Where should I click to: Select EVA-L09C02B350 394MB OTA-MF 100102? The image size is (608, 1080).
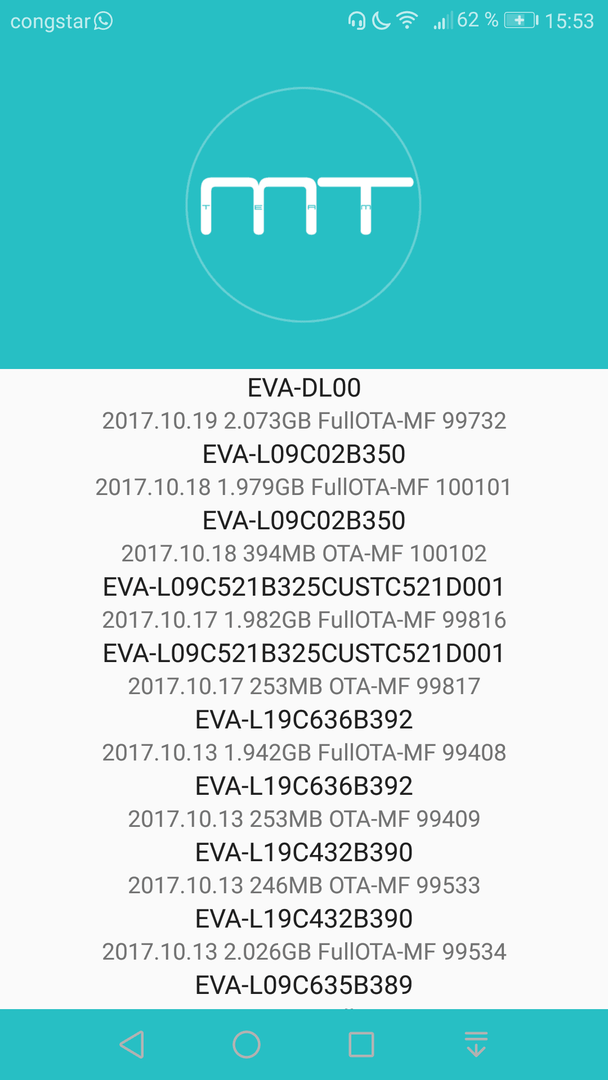304,537
